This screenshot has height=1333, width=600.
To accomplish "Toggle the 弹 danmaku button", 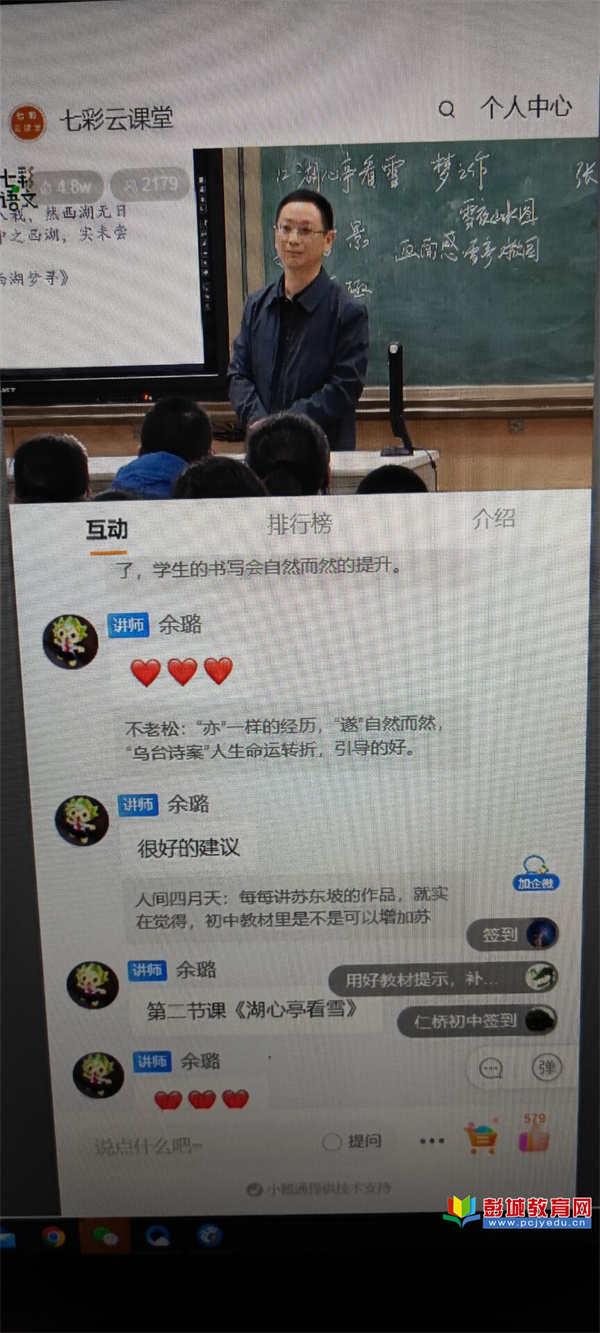I will pyautogui.click(x=546, y=1067).
